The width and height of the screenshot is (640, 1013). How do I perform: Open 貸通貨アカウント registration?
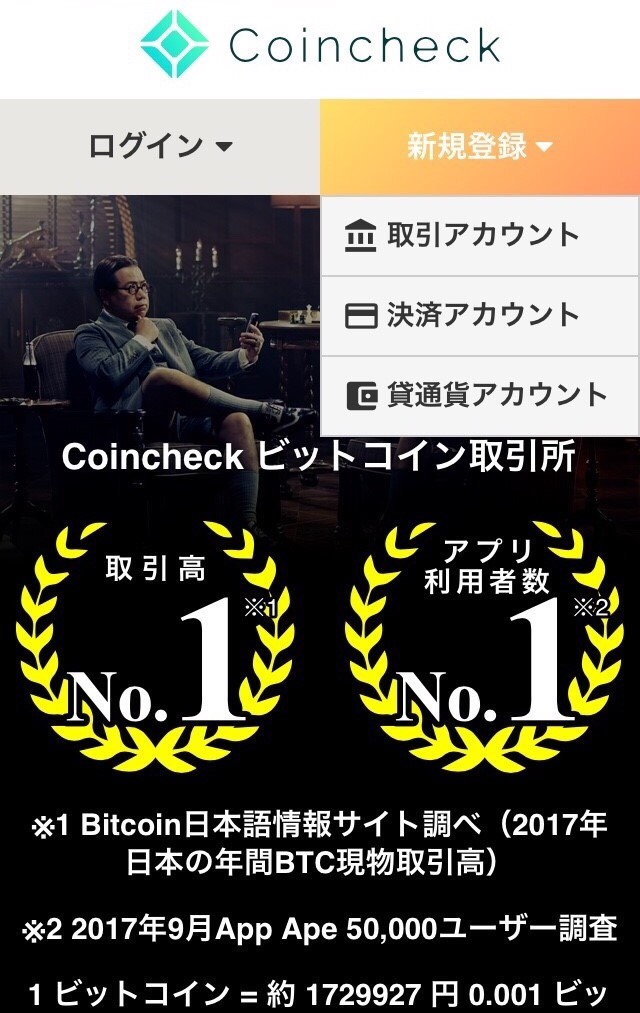pos(480,395)
